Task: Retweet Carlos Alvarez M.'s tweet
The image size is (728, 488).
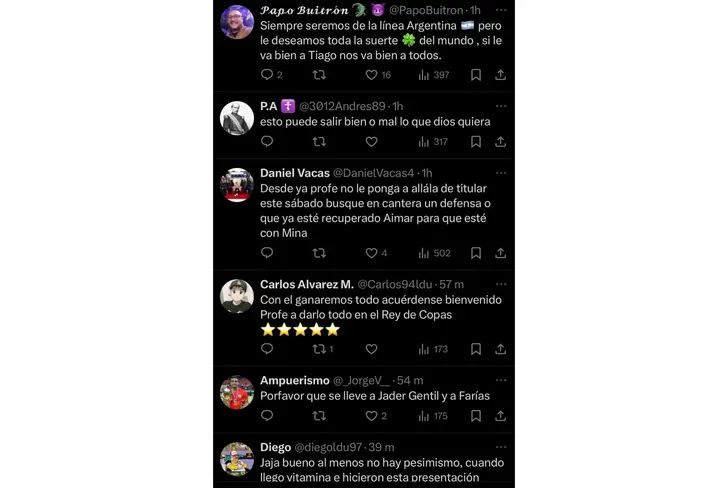Action: coord(319,349)
